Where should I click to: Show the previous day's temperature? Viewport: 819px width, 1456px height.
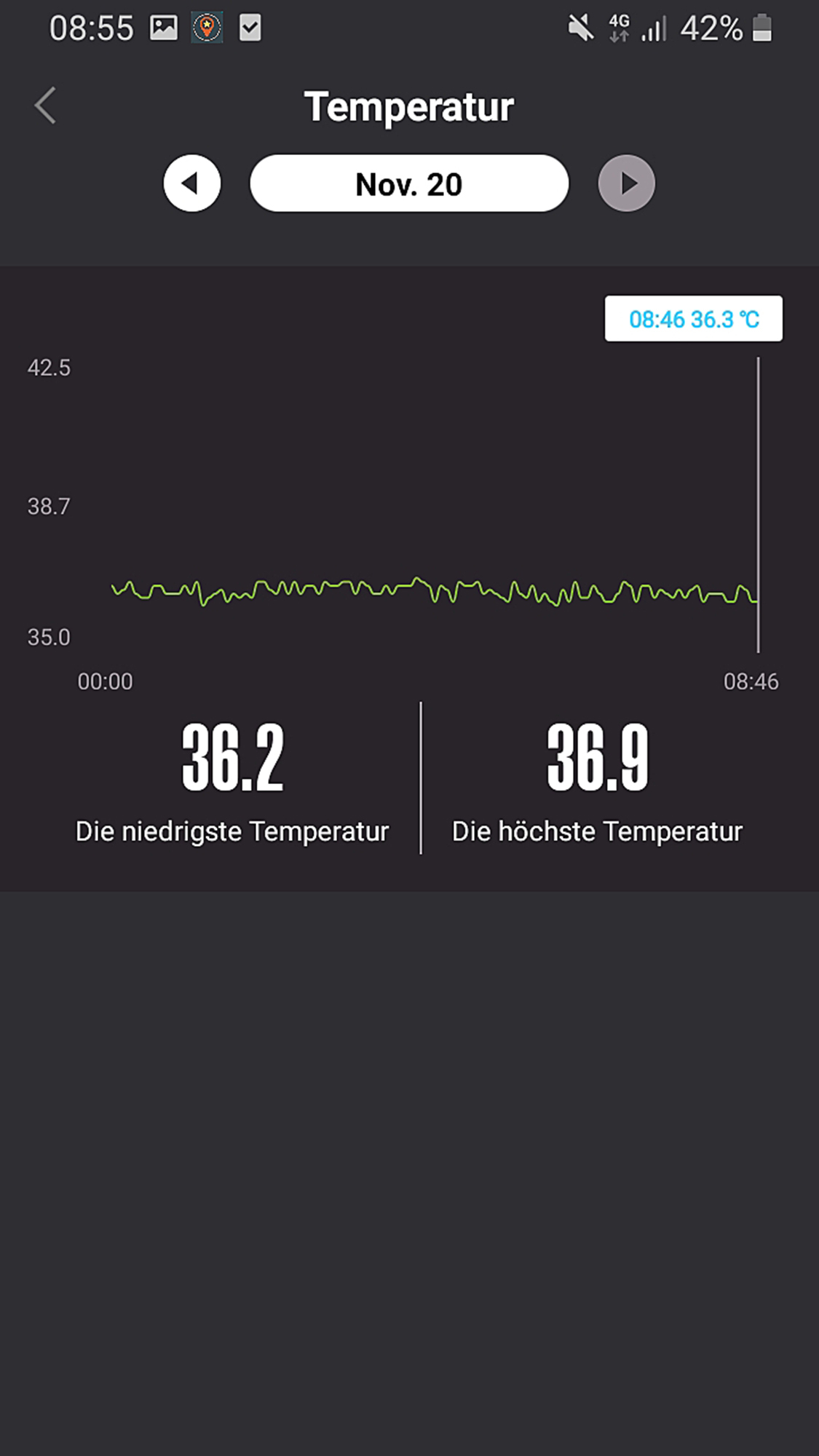click(x=191, y=183)
